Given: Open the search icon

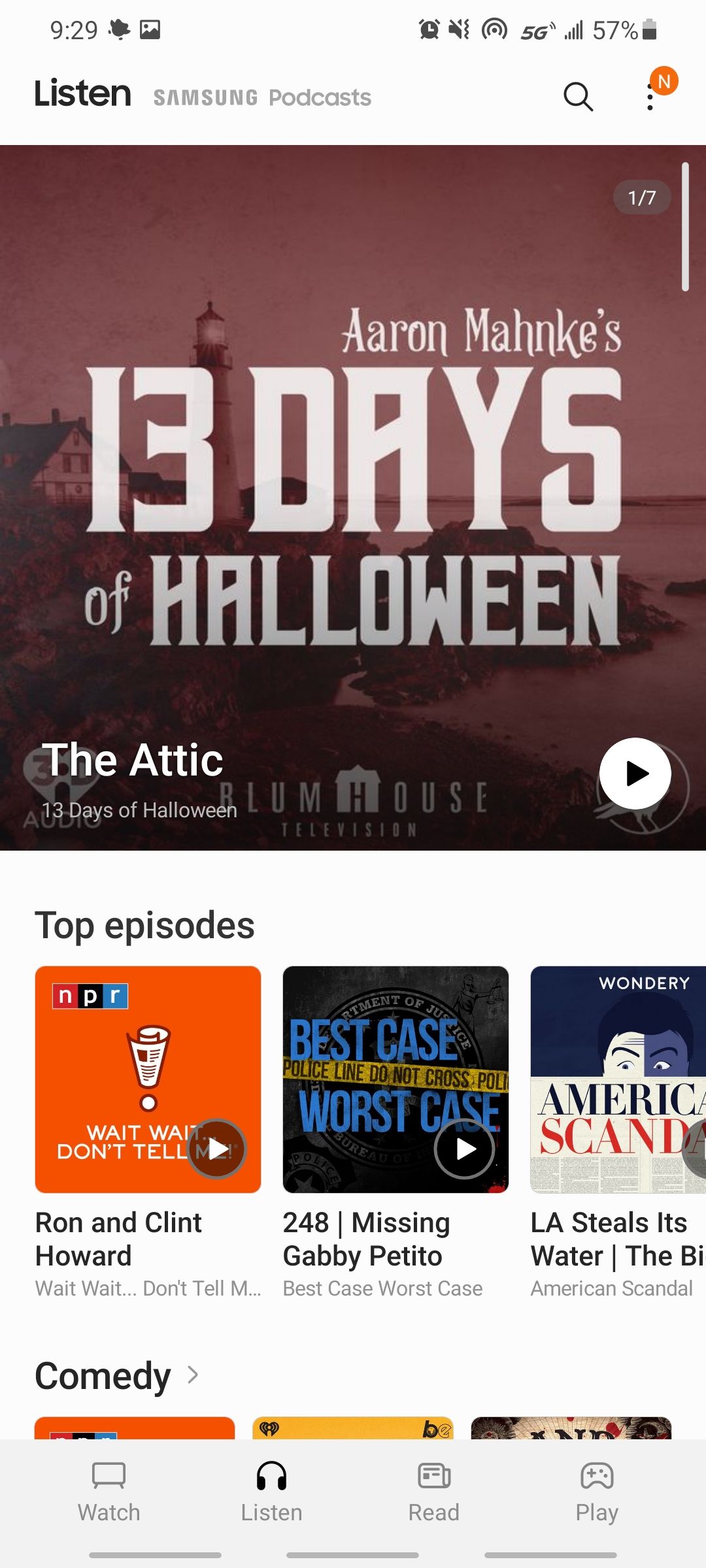Looking at the screenshot, I should click(578, 97).
